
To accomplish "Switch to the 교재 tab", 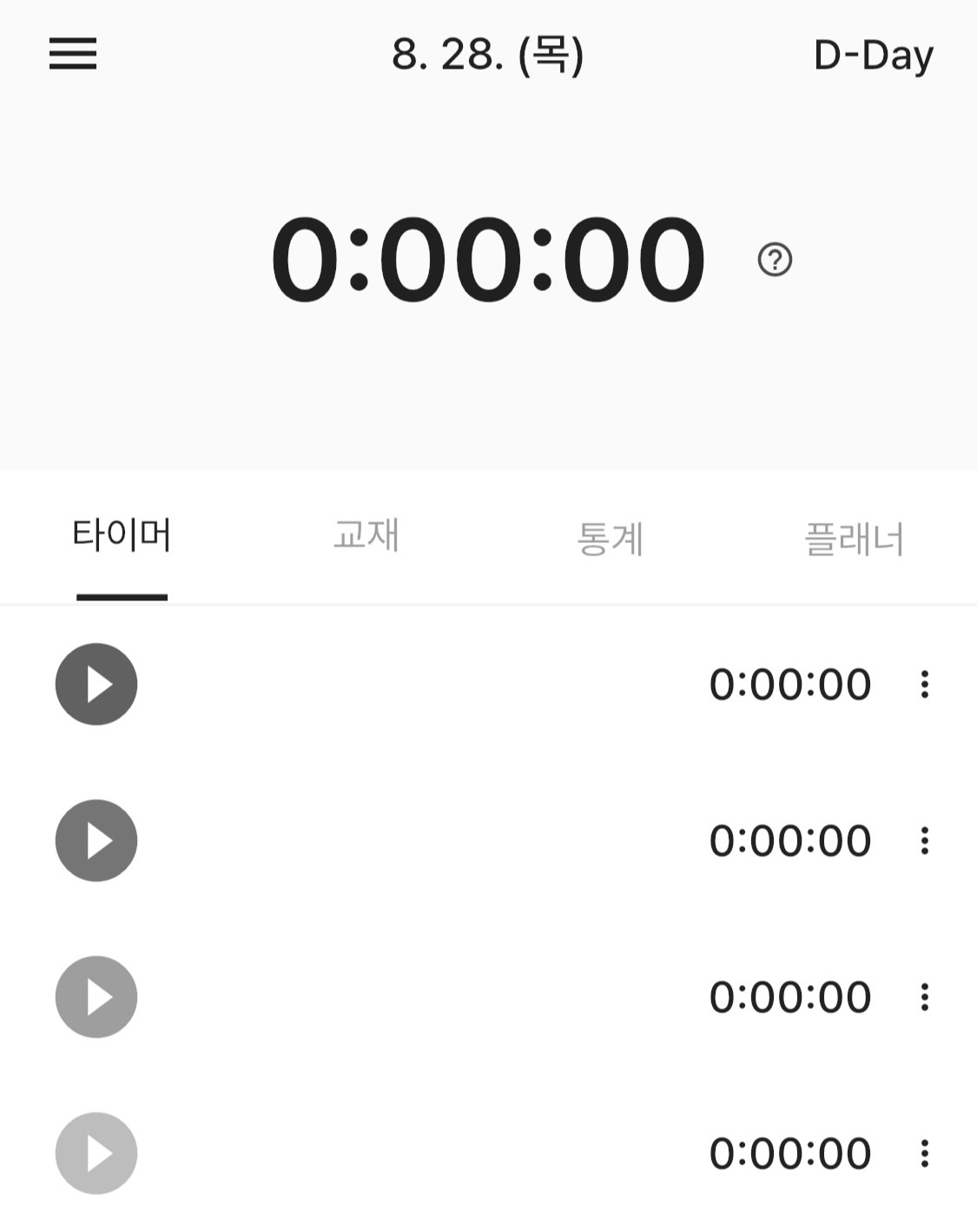I will 366,537.
